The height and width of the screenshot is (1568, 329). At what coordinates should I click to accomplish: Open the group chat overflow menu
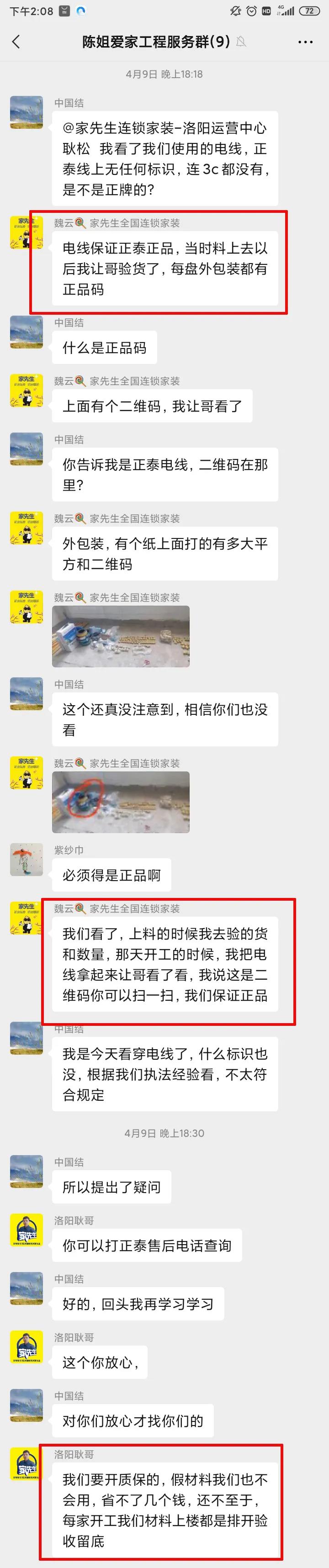(305, 42)
